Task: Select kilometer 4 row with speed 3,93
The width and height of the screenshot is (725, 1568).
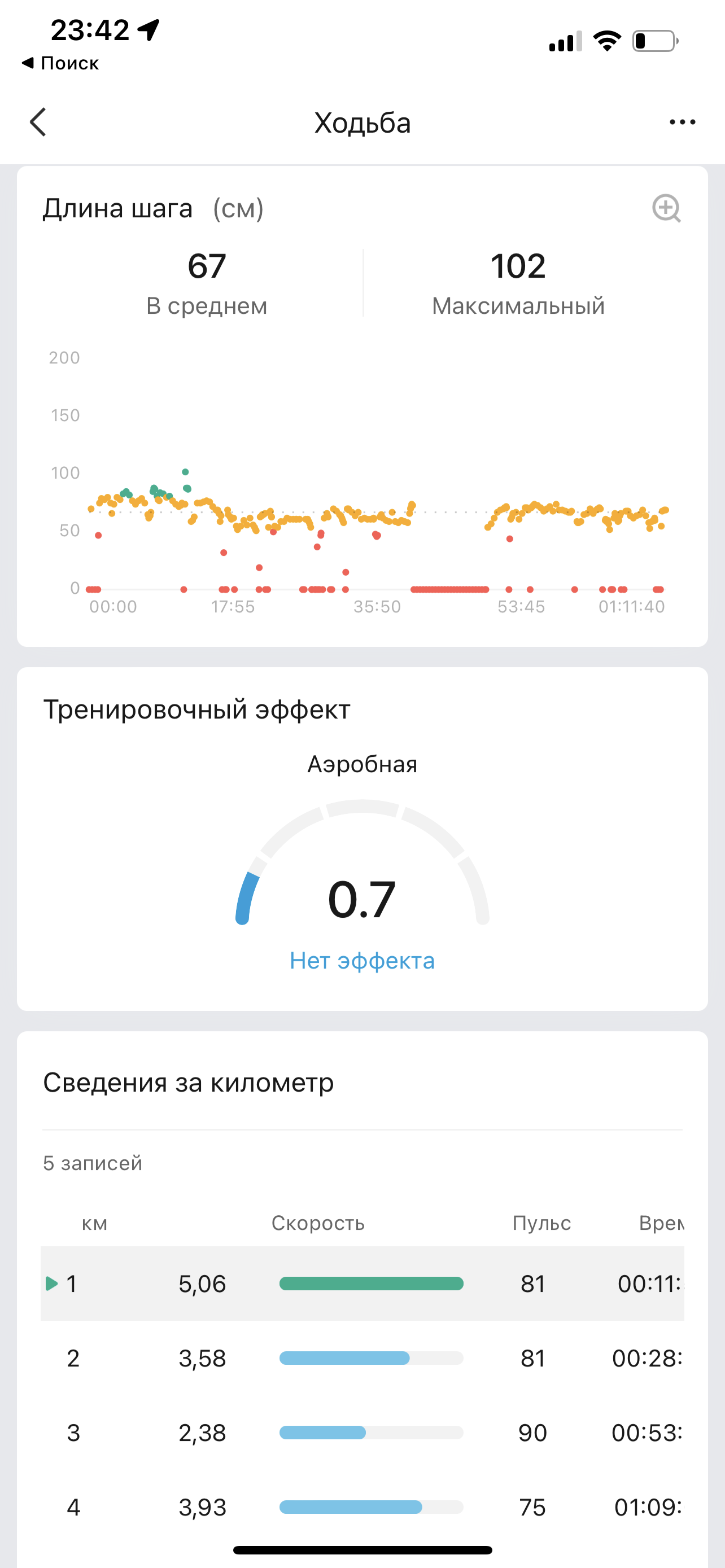Action: (362, 1507)
